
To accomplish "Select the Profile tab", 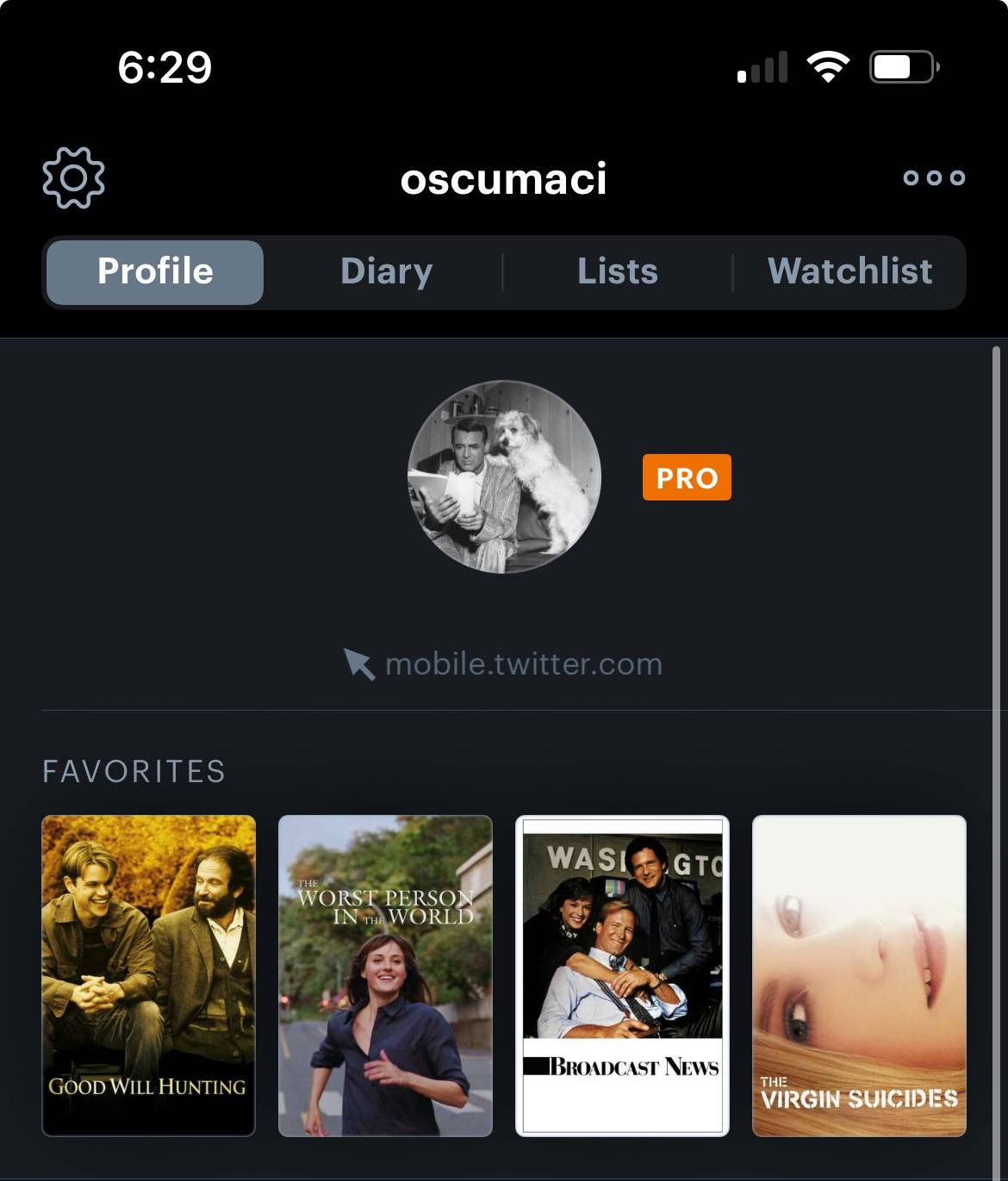I will [x=155, y=272].
